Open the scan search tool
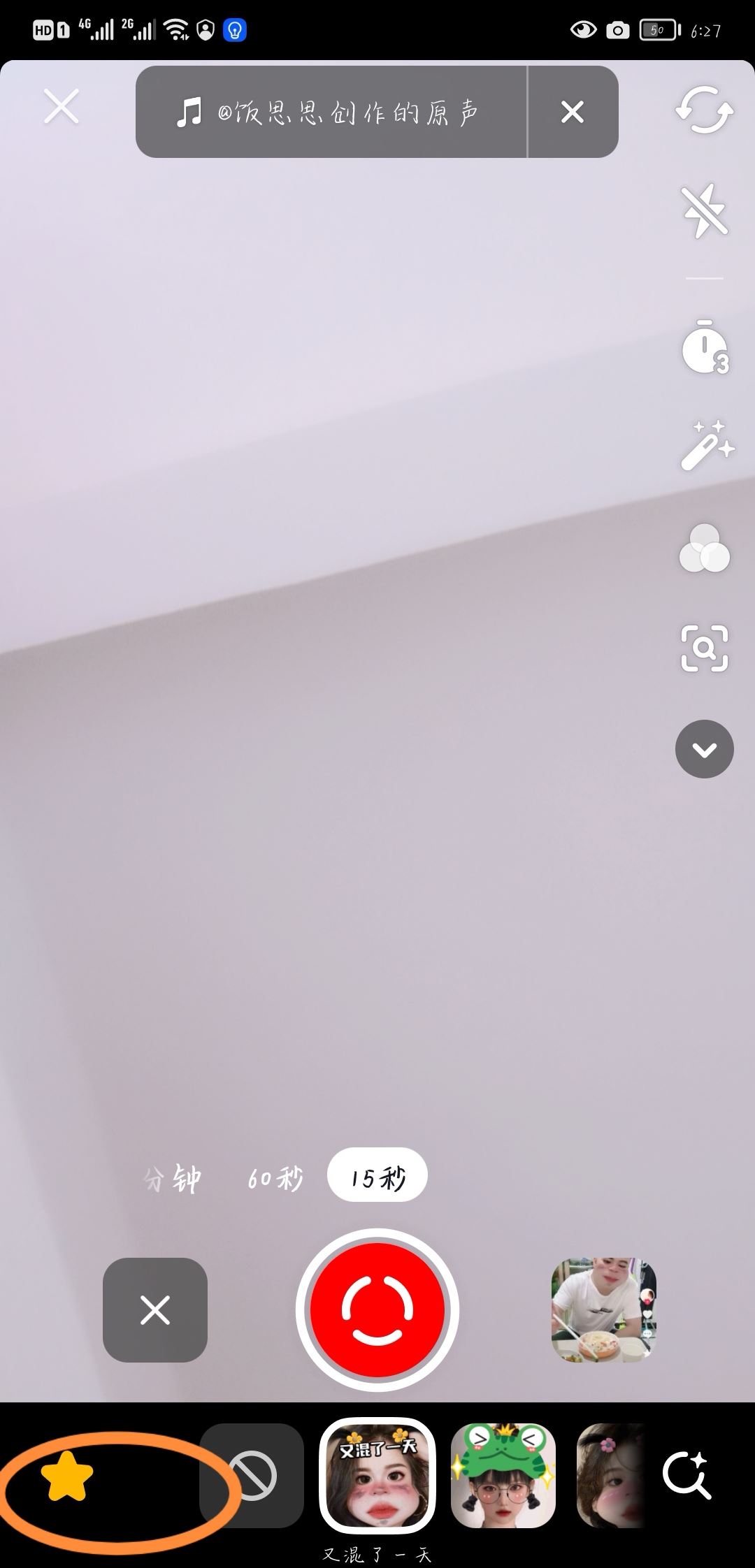The height and width of the screenshot is (1568, 755). pos(704,649)
